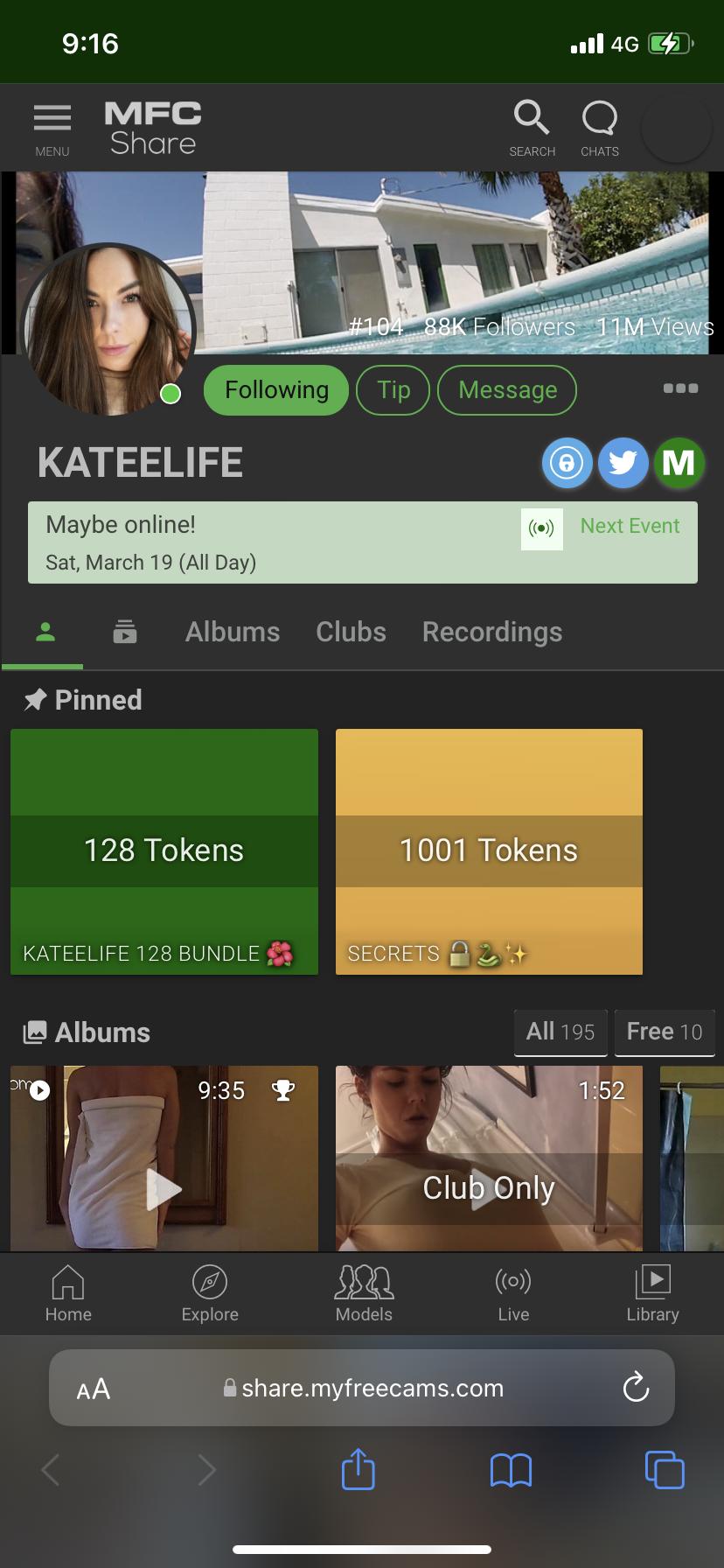Tap the Next Event link
This screenshot has height=1568, width=724.
630,526
